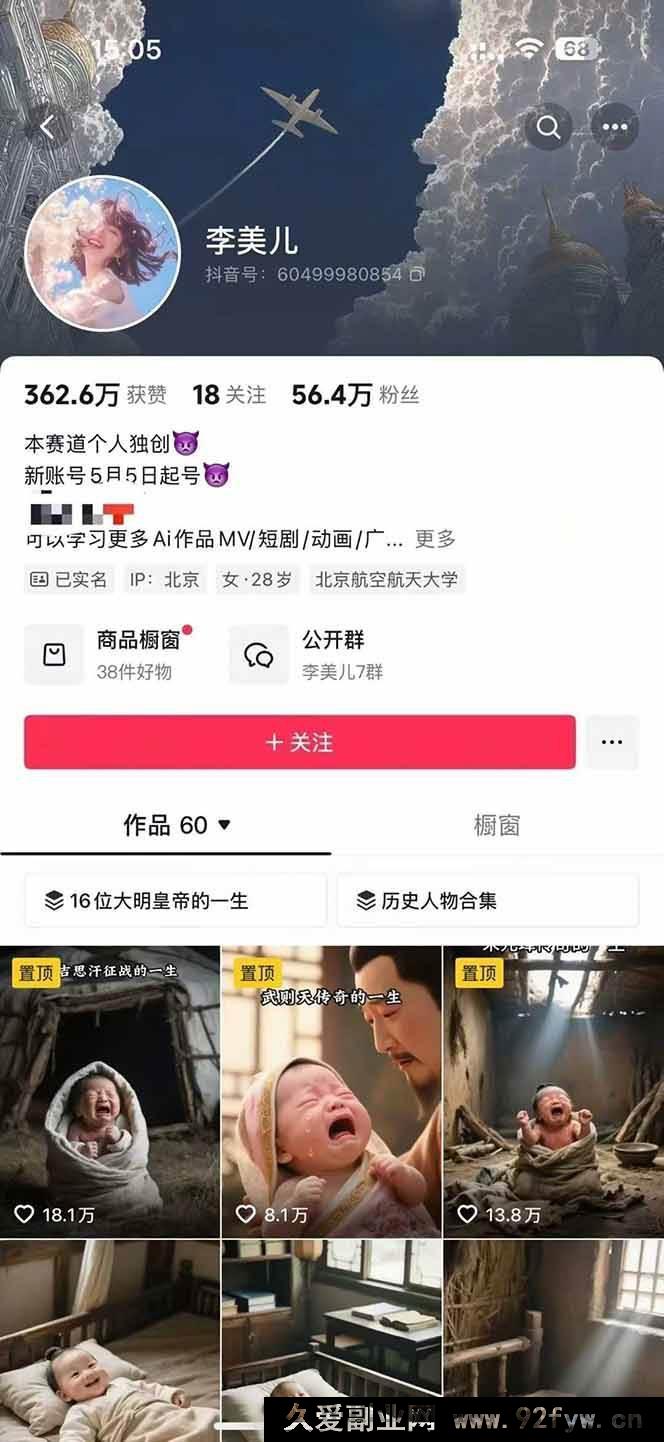Play the pinned video with 18.1万 likes

[110, 1090]
